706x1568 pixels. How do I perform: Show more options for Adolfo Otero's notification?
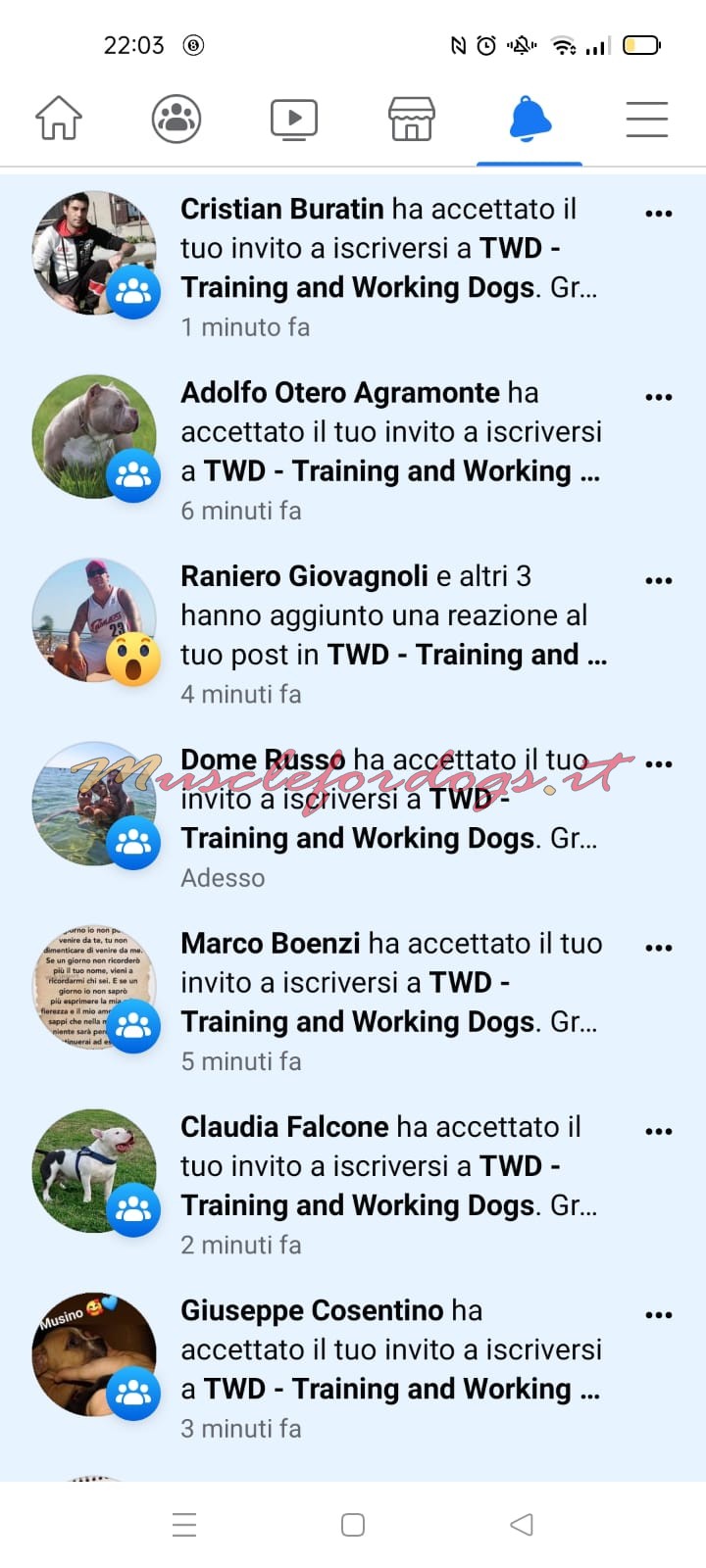[x=659, y=397]
